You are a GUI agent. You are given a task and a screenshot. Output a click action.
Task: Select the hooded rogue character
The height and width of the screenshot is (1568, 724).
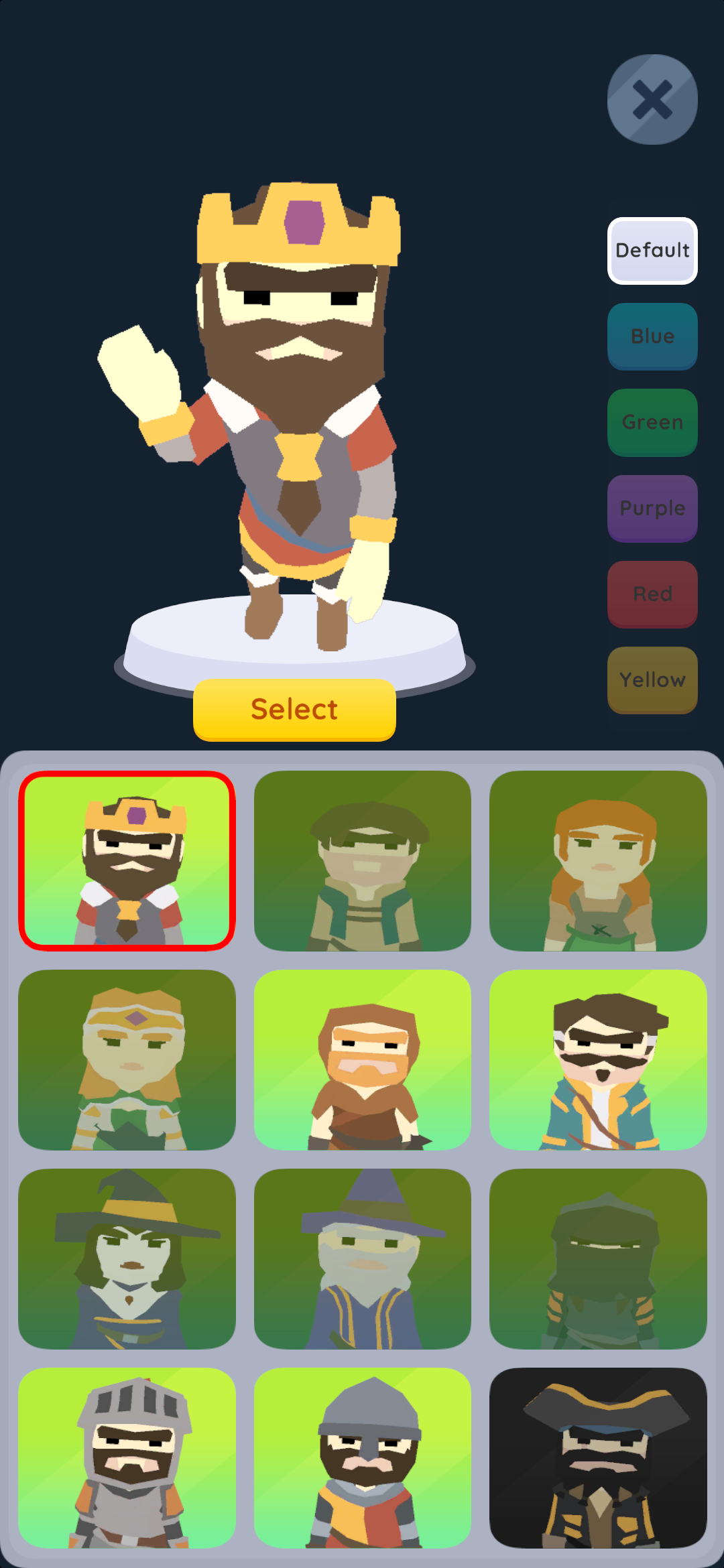point(598,1258)
